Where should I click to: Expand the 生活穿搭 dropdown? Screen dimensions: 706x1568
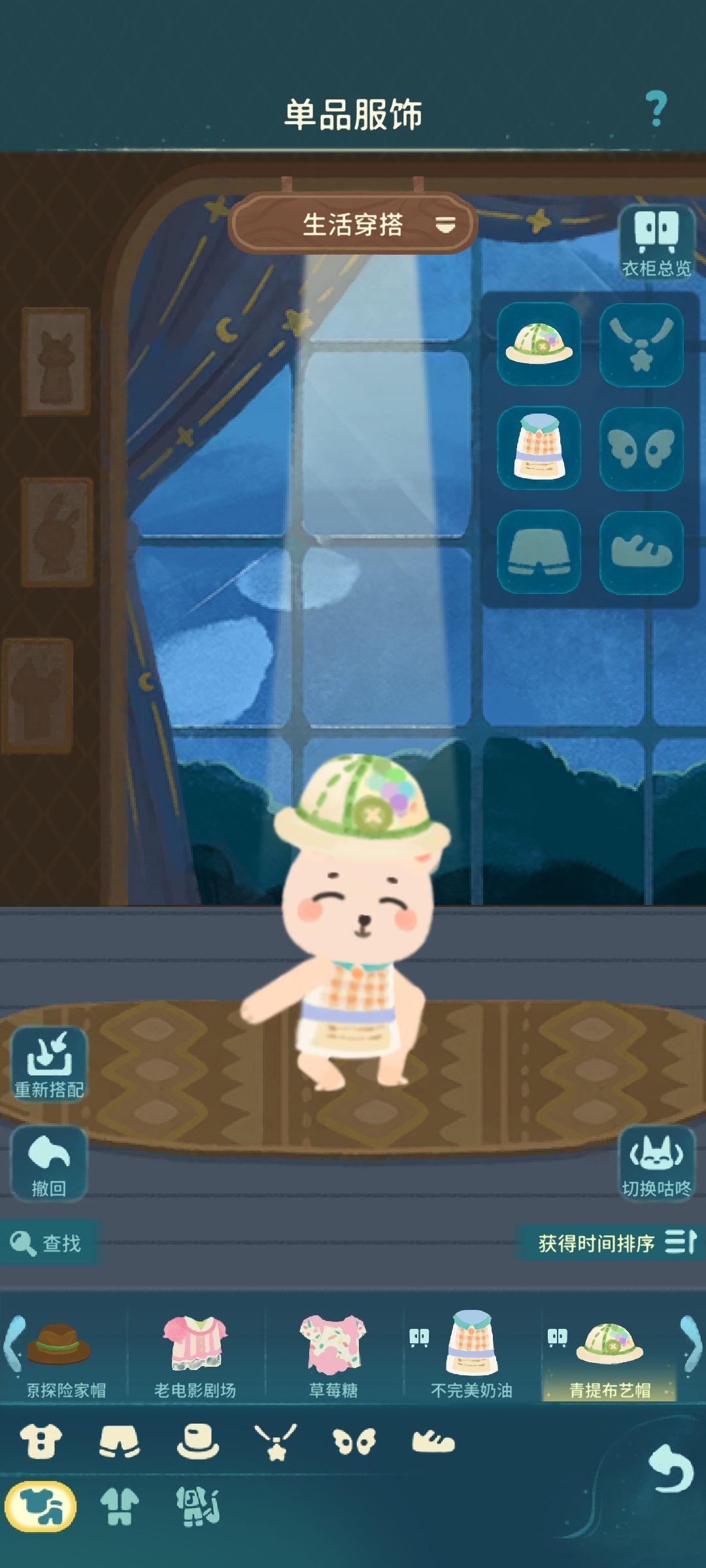tap(353, 224)
